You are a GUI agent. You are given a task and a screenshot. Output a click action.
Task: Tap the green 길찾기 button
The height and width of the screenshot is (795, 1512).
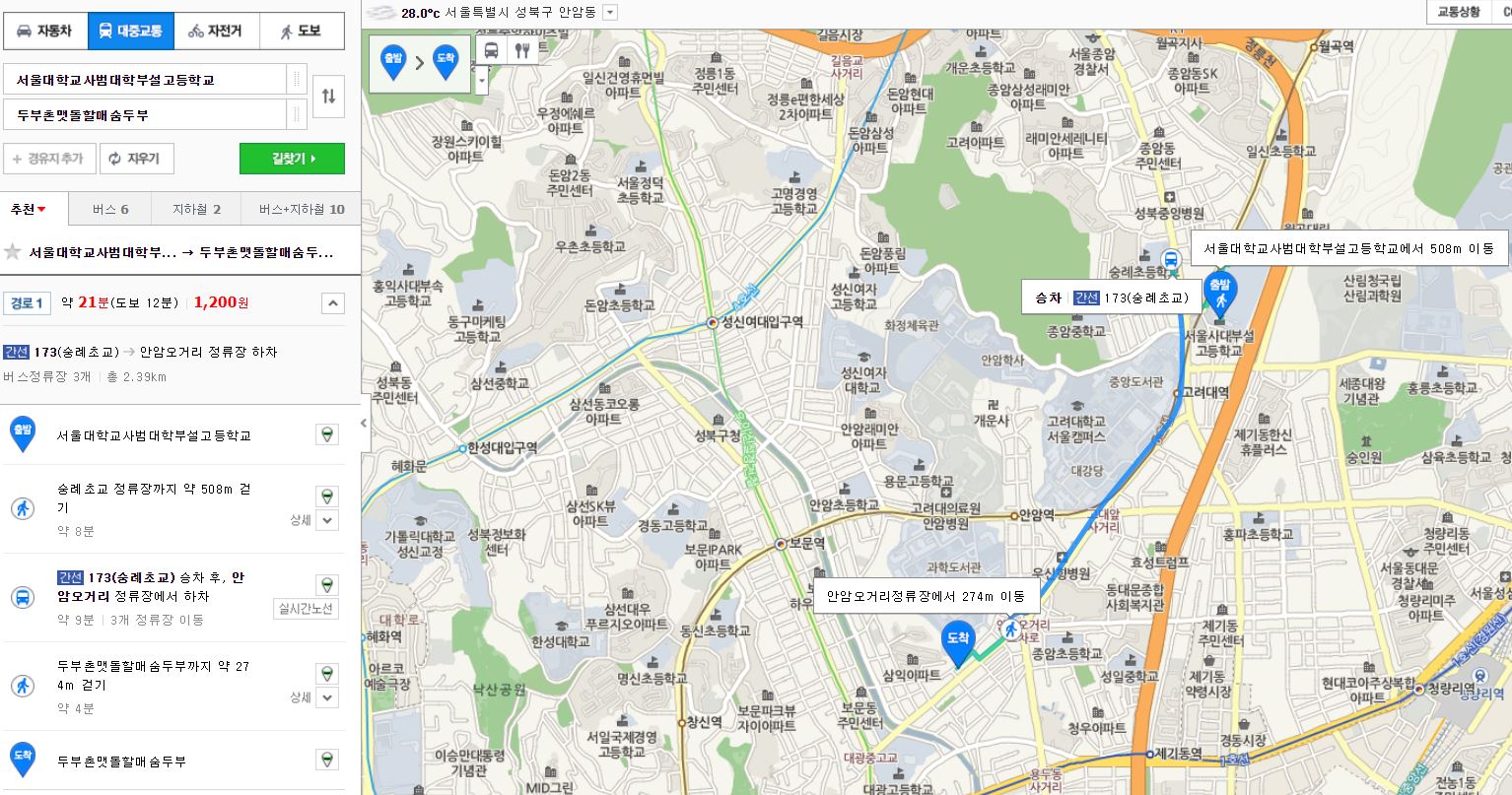pos(292,159)
